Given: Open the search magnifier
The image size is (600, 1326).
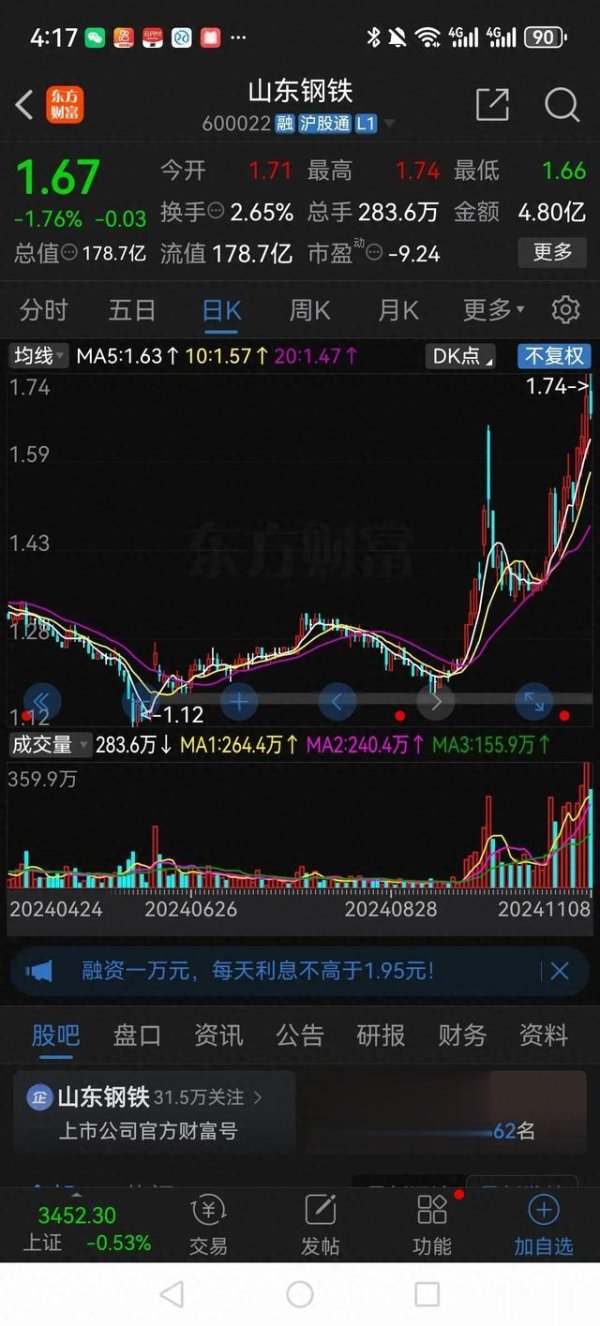Looking at the screenshot, I should click(562, 104).
